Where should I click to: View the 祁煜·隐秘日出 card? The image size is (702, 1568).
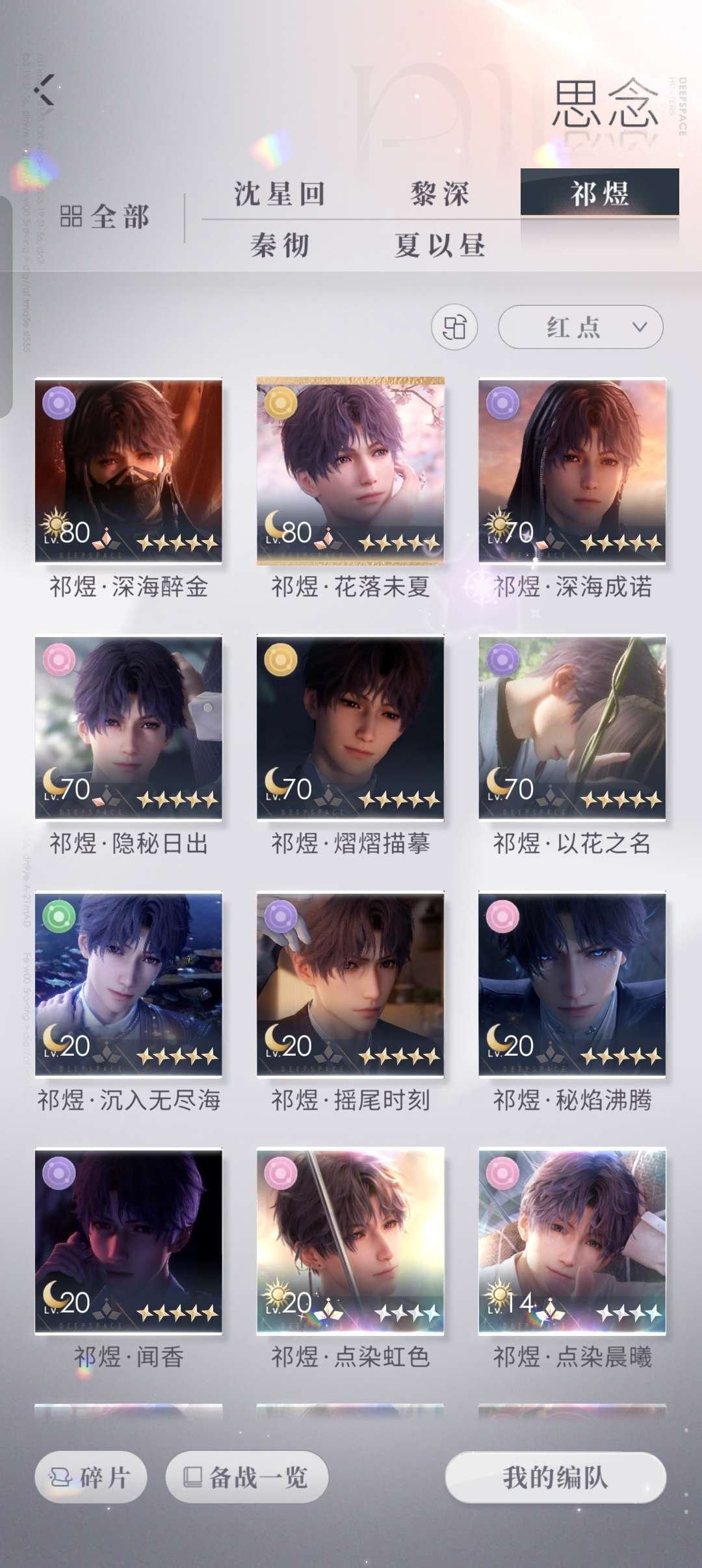point(129,727)
